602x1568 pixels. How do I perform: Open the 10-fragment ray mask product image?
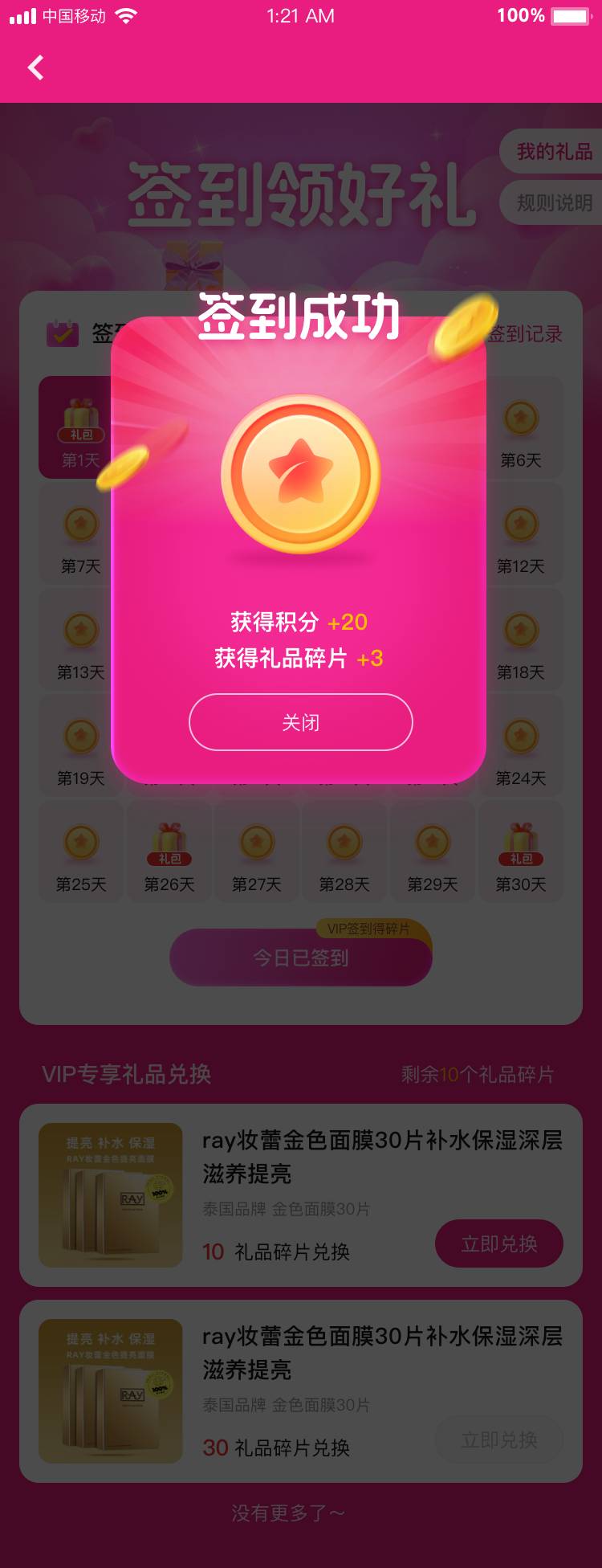tap(111, 1194)
